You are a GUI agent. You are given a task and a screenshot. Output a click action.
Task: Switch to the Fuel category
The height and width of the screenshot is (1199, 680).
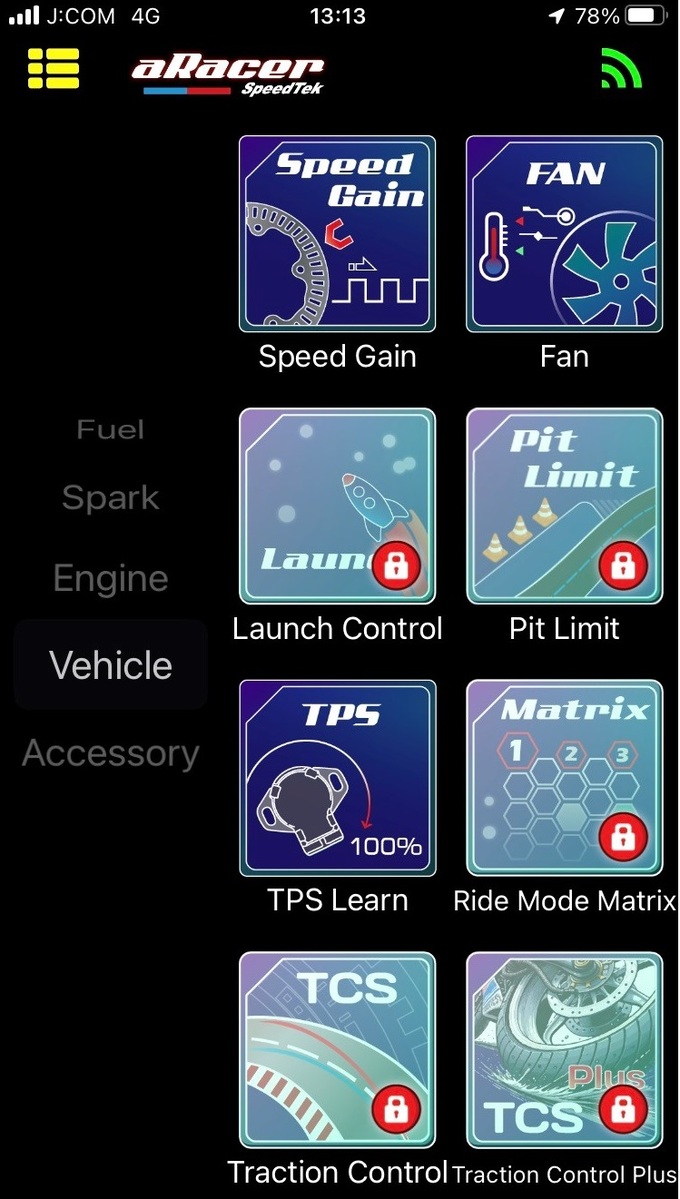tap(111, 430)
